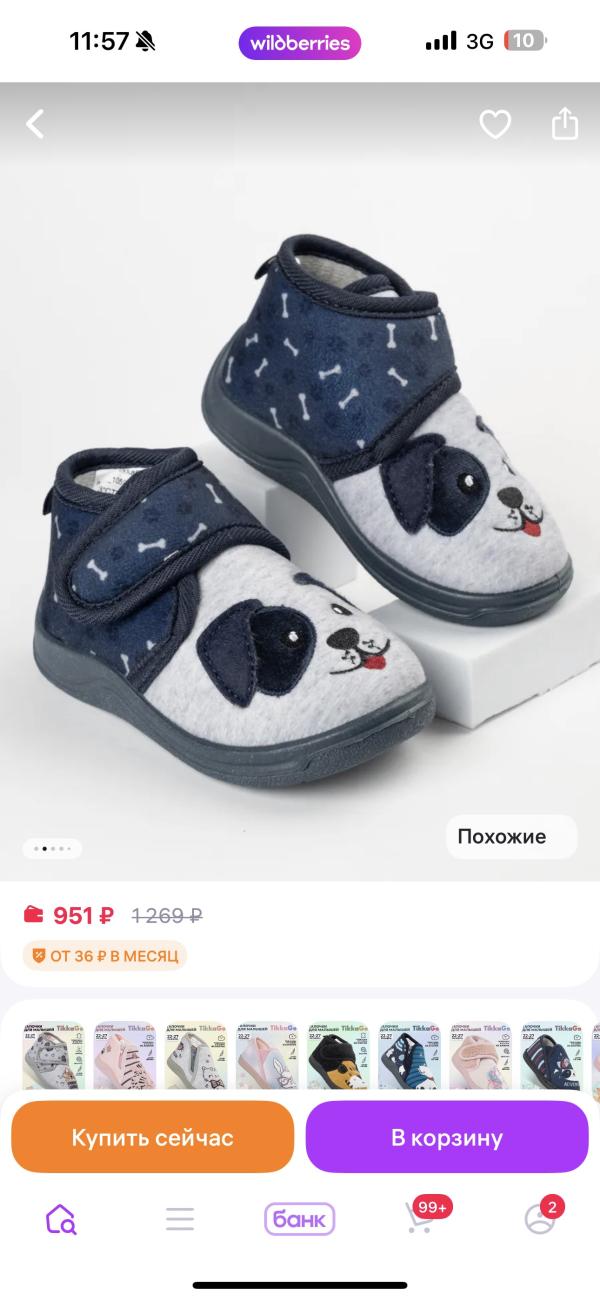This screenshot has height=1300, width=600.
Task: Add slippers to favorites with heart icon
Action: 495,124
